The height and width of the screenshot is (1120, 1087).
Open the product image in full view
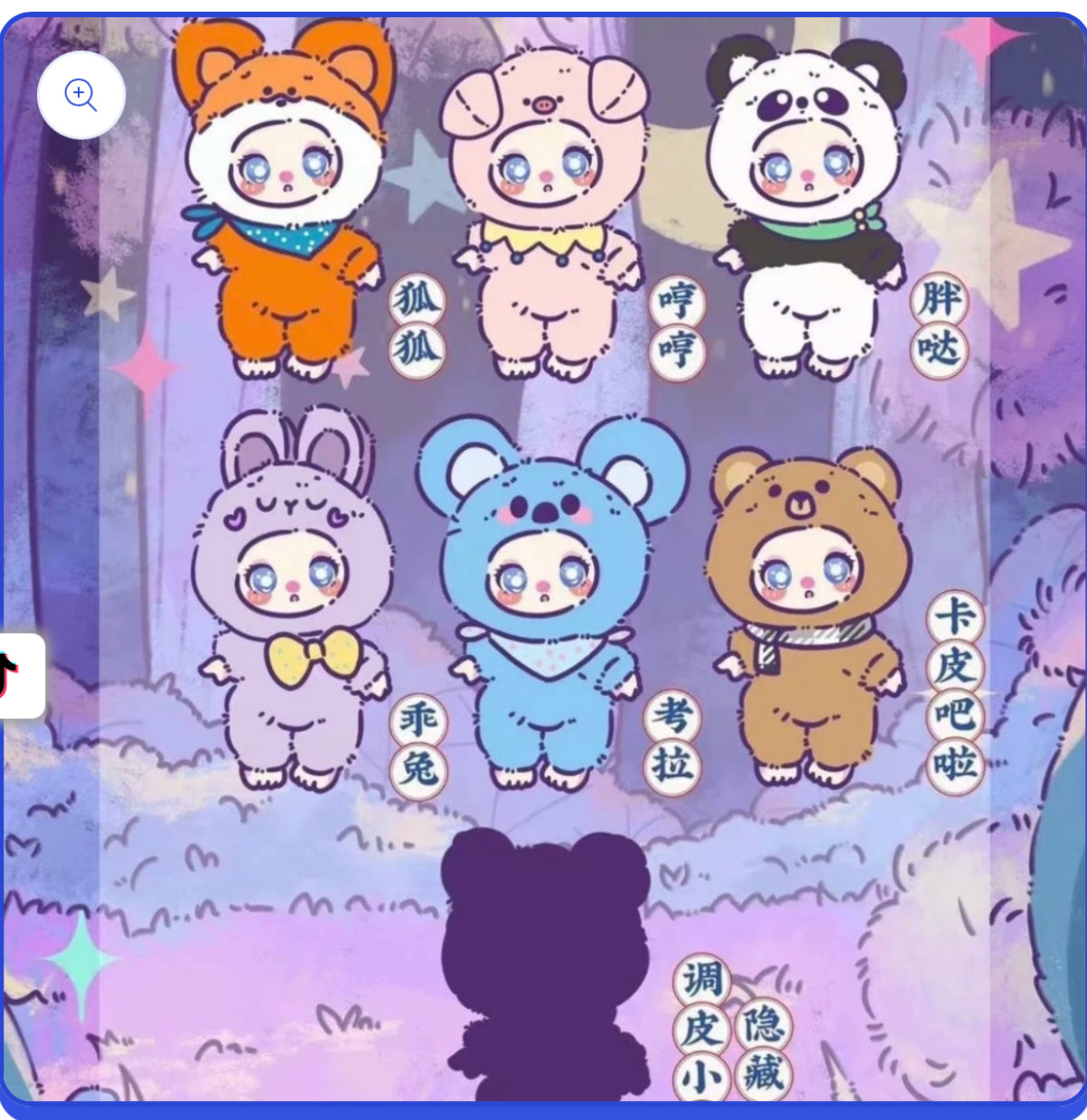pyautogui.click(x=542, y=560)
